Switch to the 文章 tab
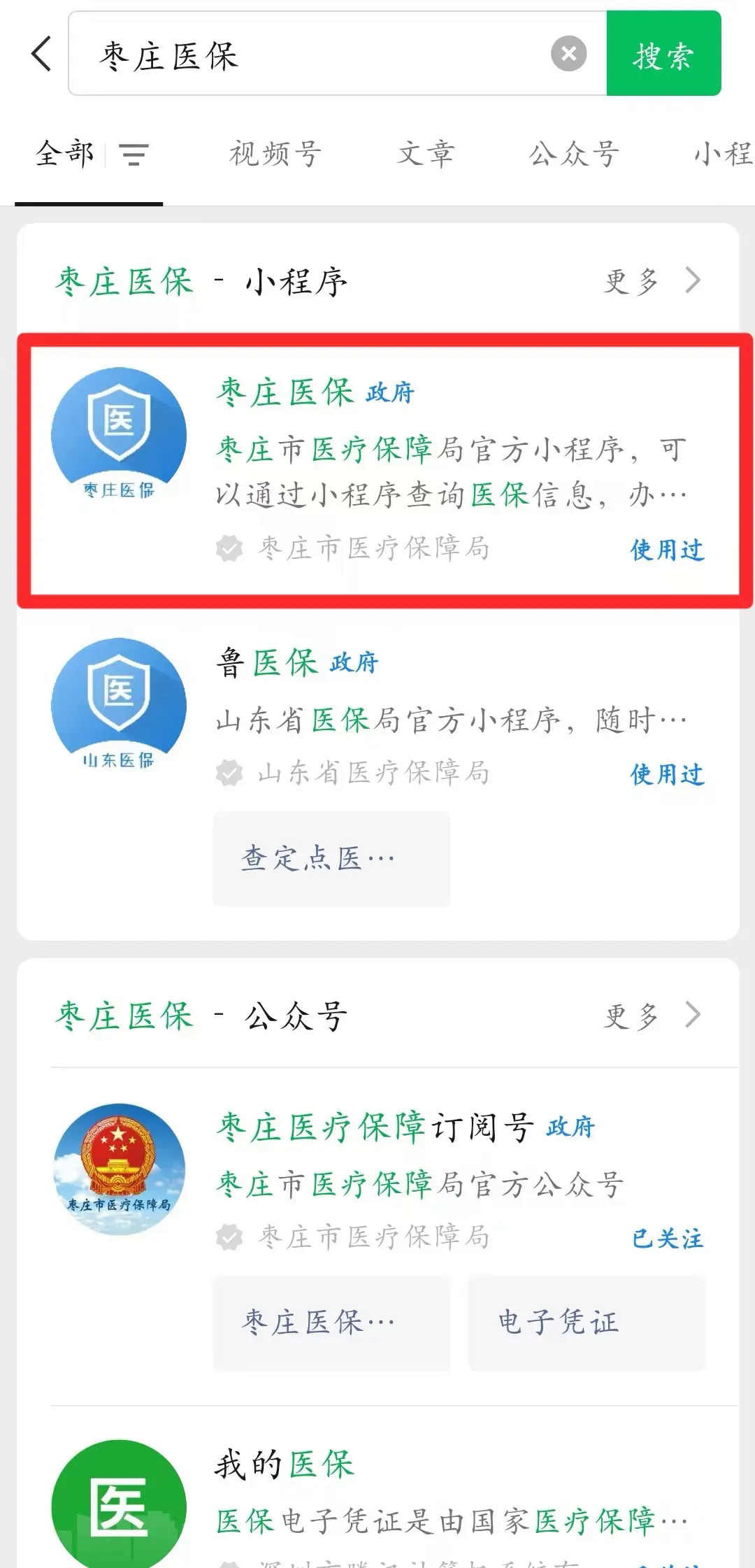Viewport: 755px width, 1568px height. click(x=426, y=154)
